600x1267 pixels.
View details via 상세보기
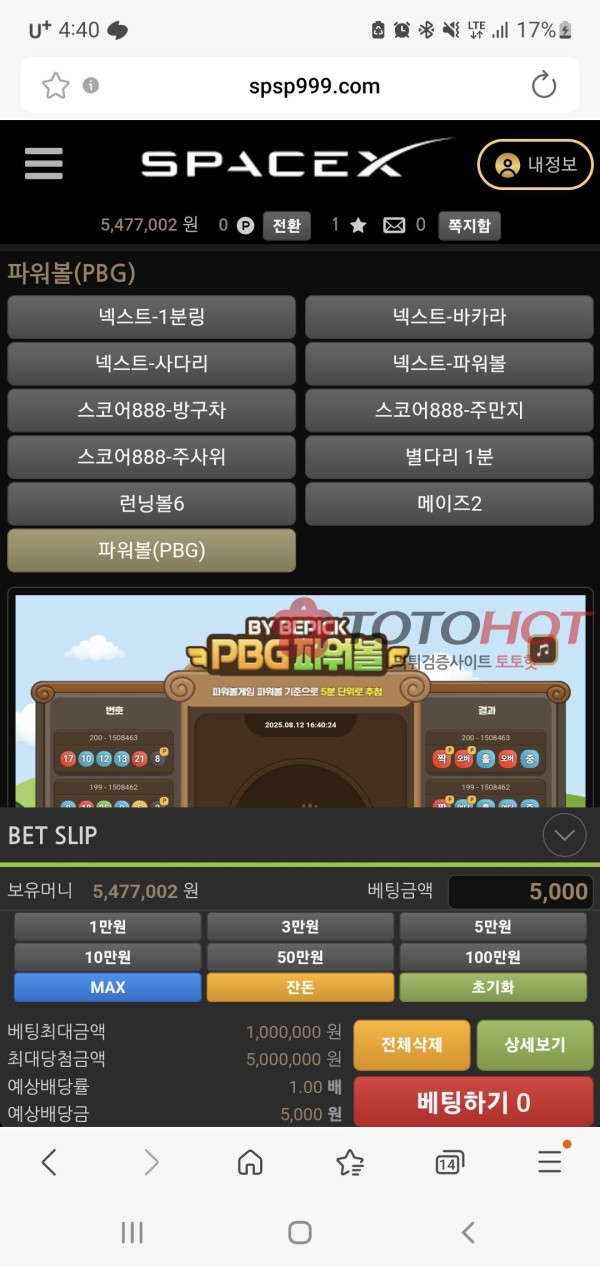coord(535,1045)
